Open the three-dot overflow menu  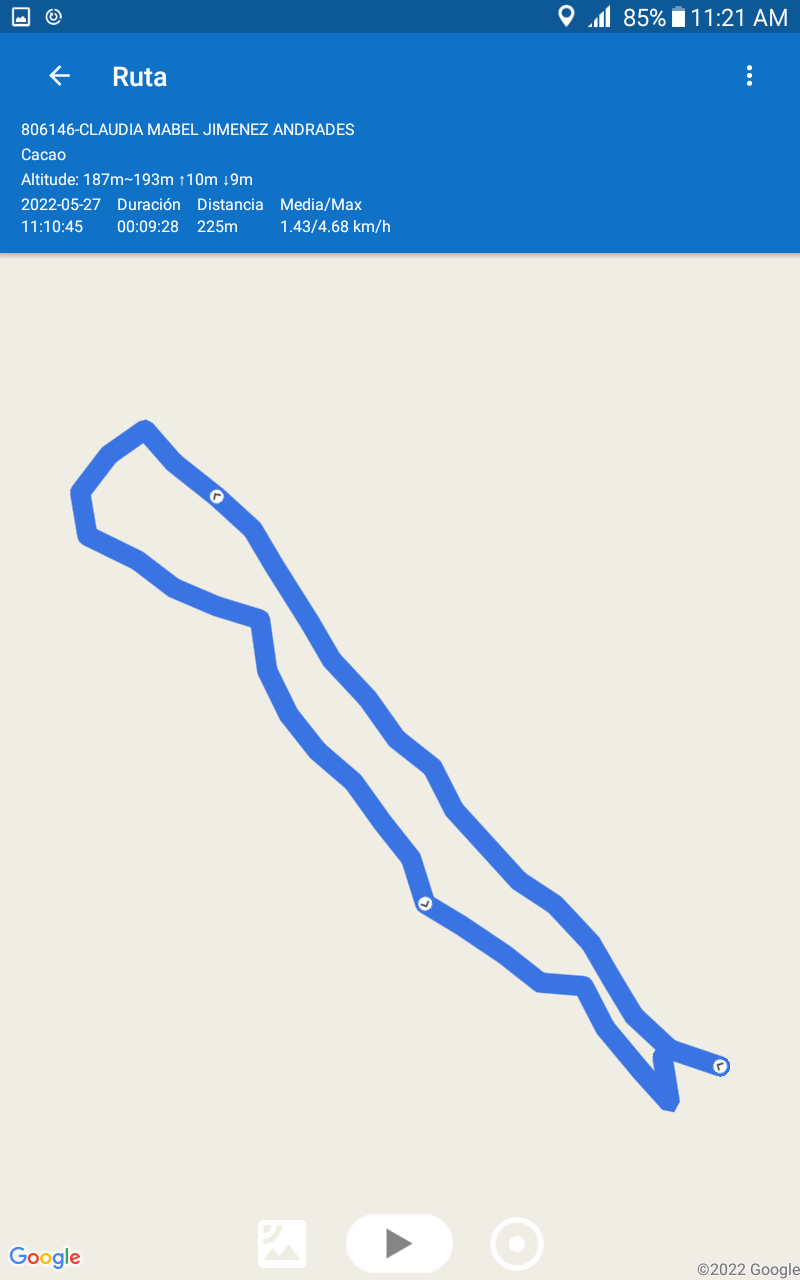[x=749, y=76]
